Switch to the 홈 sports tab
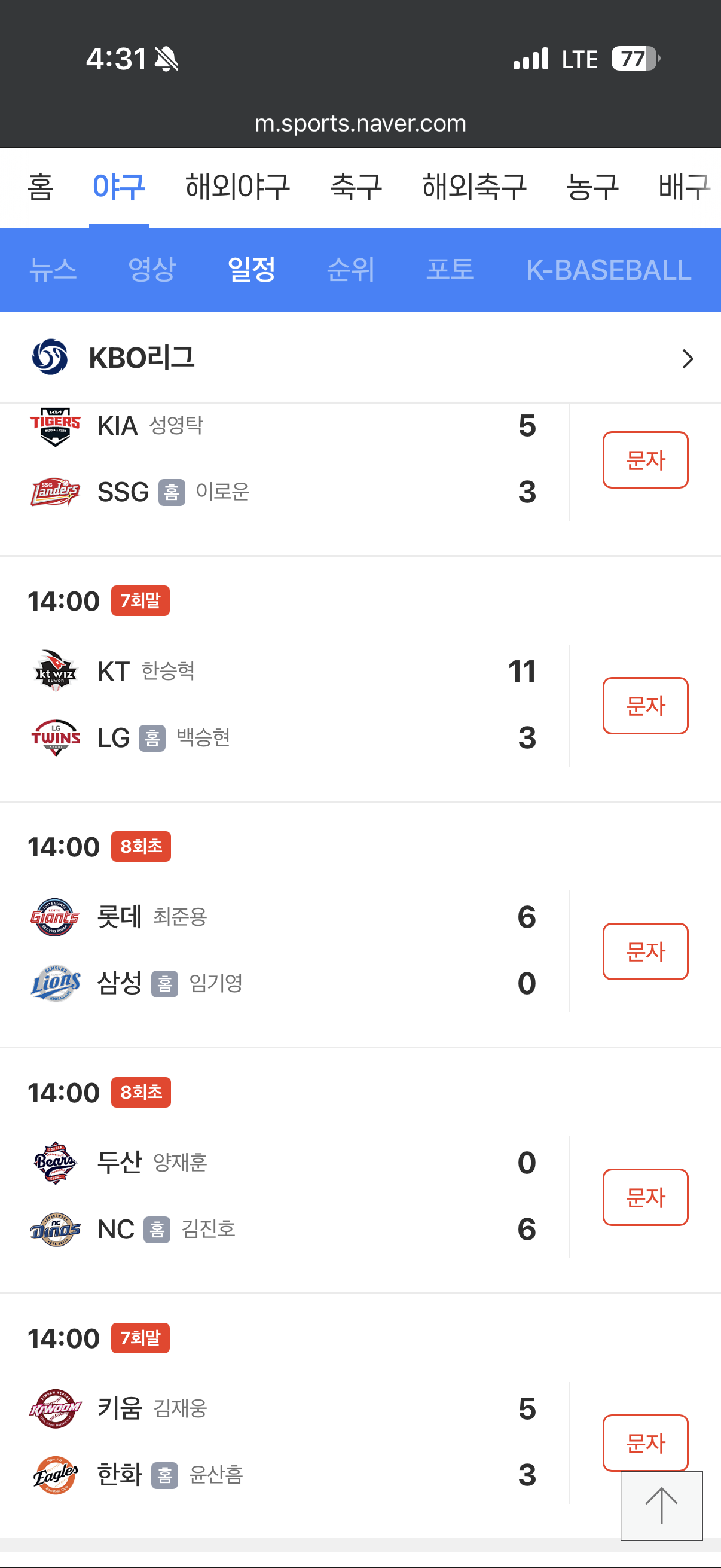Image resolution: width=721 pixels, height=1568 pixels. (40, 187)
